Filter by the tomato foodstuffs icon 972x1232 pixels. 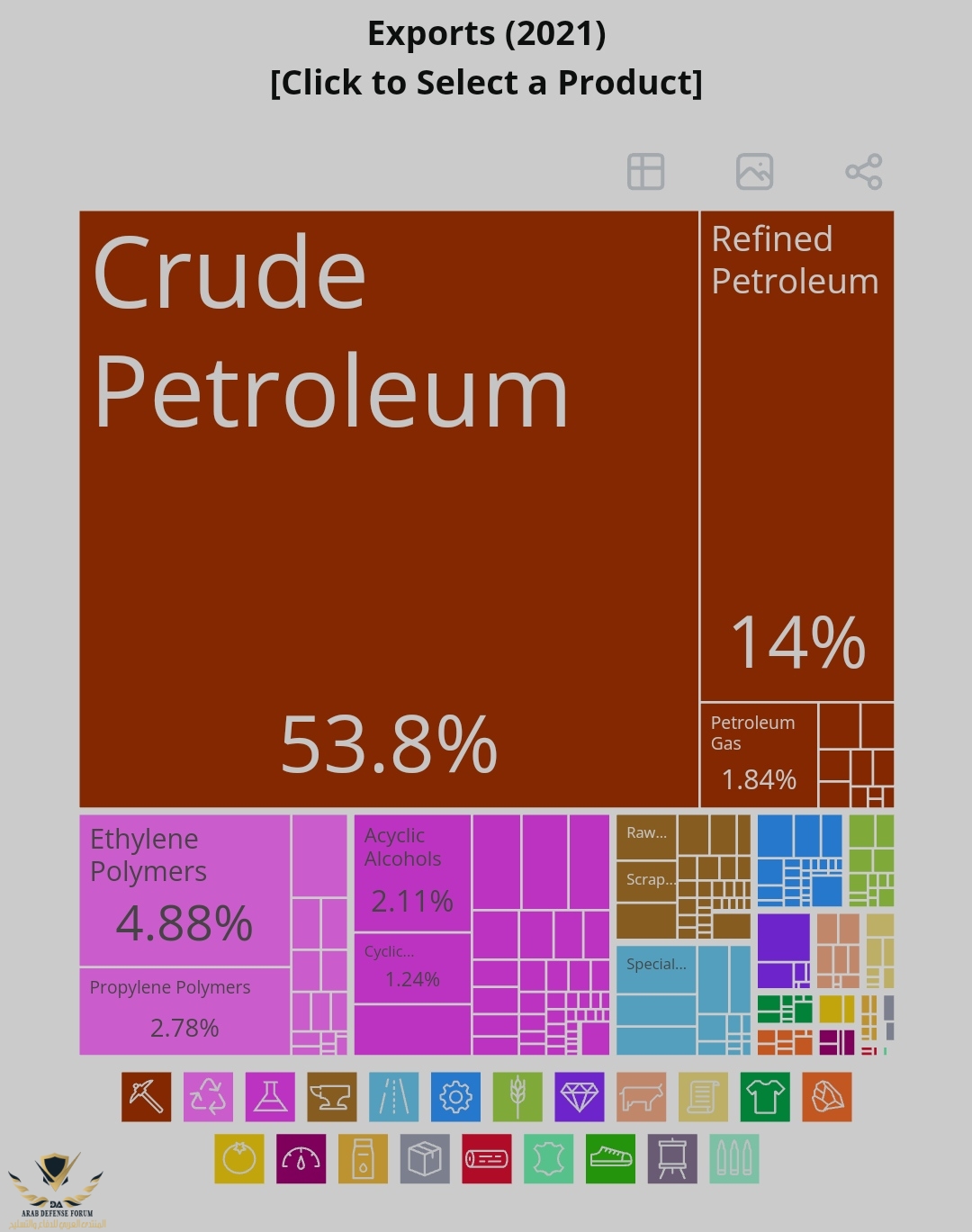pyautogui.click(x=239, y=1158)
